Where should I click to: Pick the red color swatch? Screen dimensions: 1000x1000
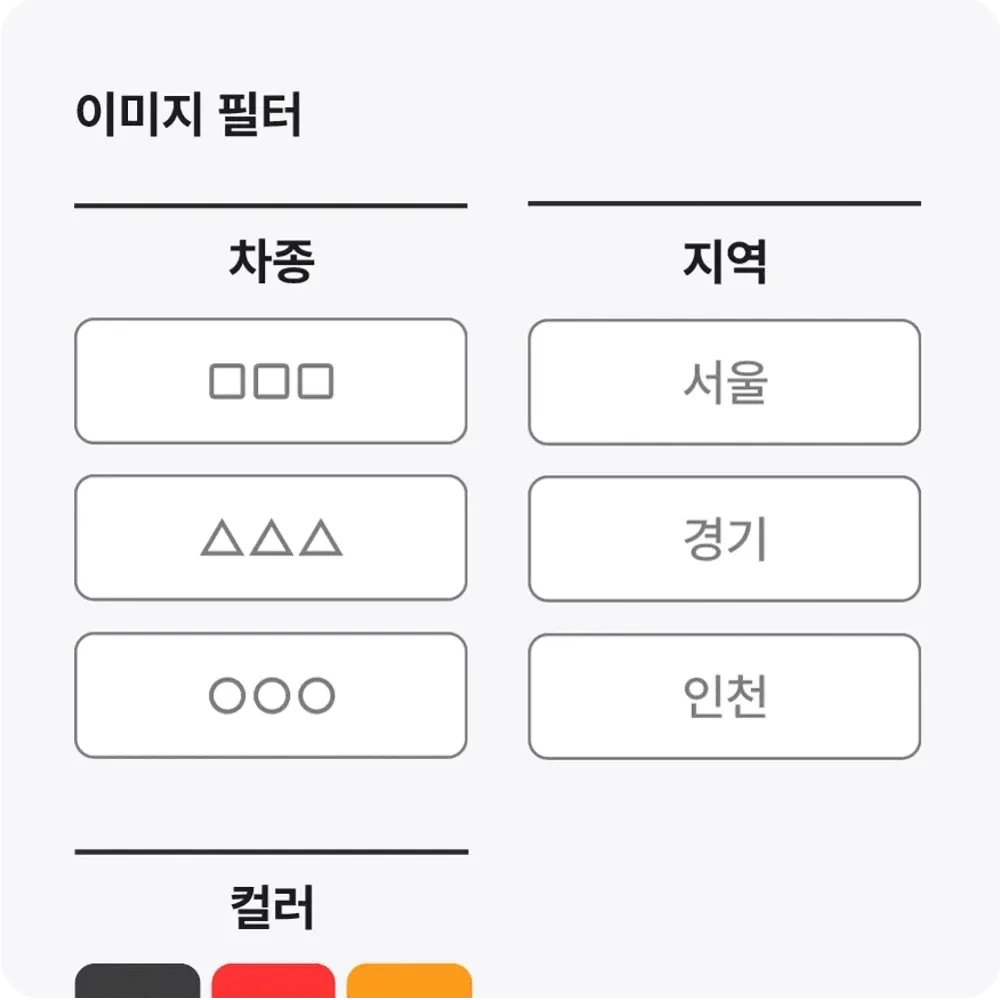pyautogui.click(x=273, y=982)
